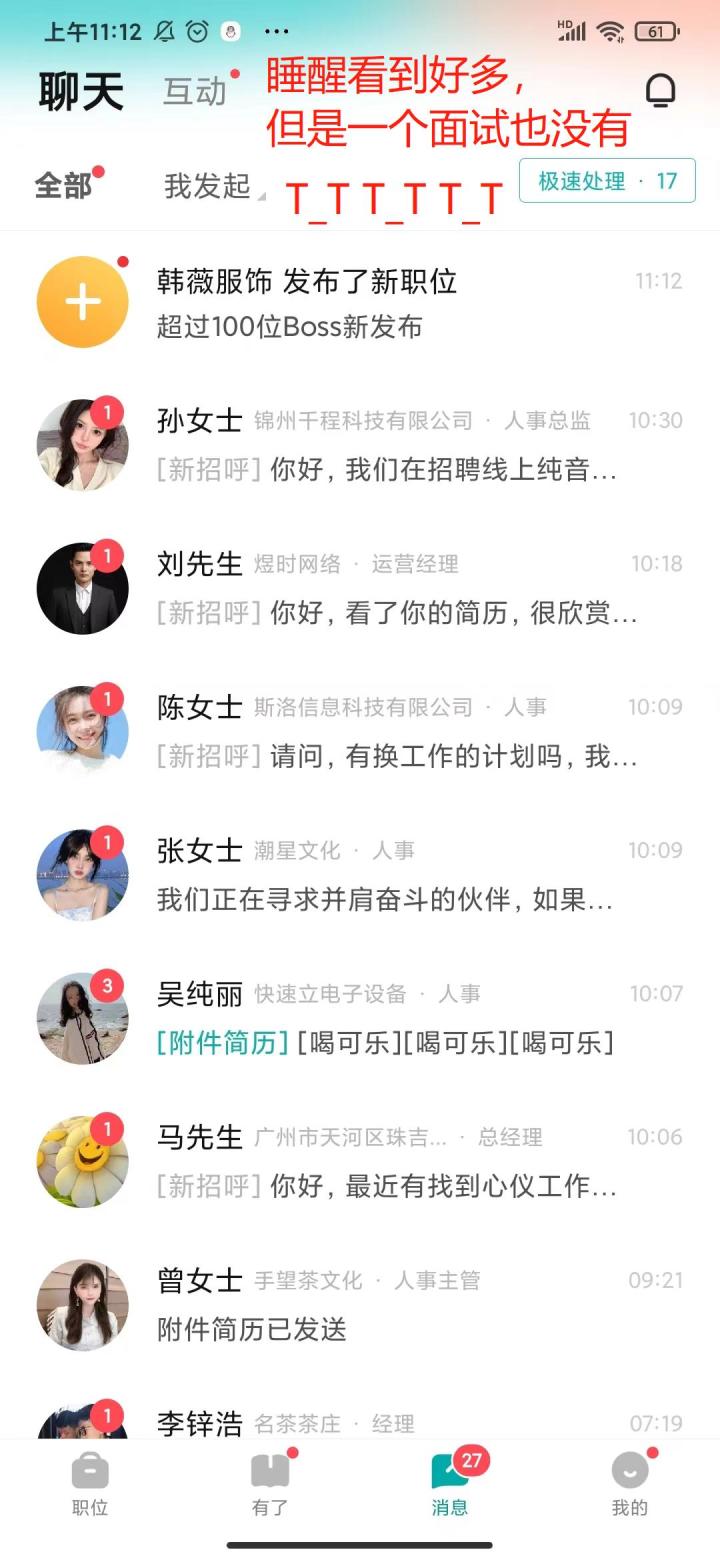Switch to the 我发起 filter

click(208, 185)
